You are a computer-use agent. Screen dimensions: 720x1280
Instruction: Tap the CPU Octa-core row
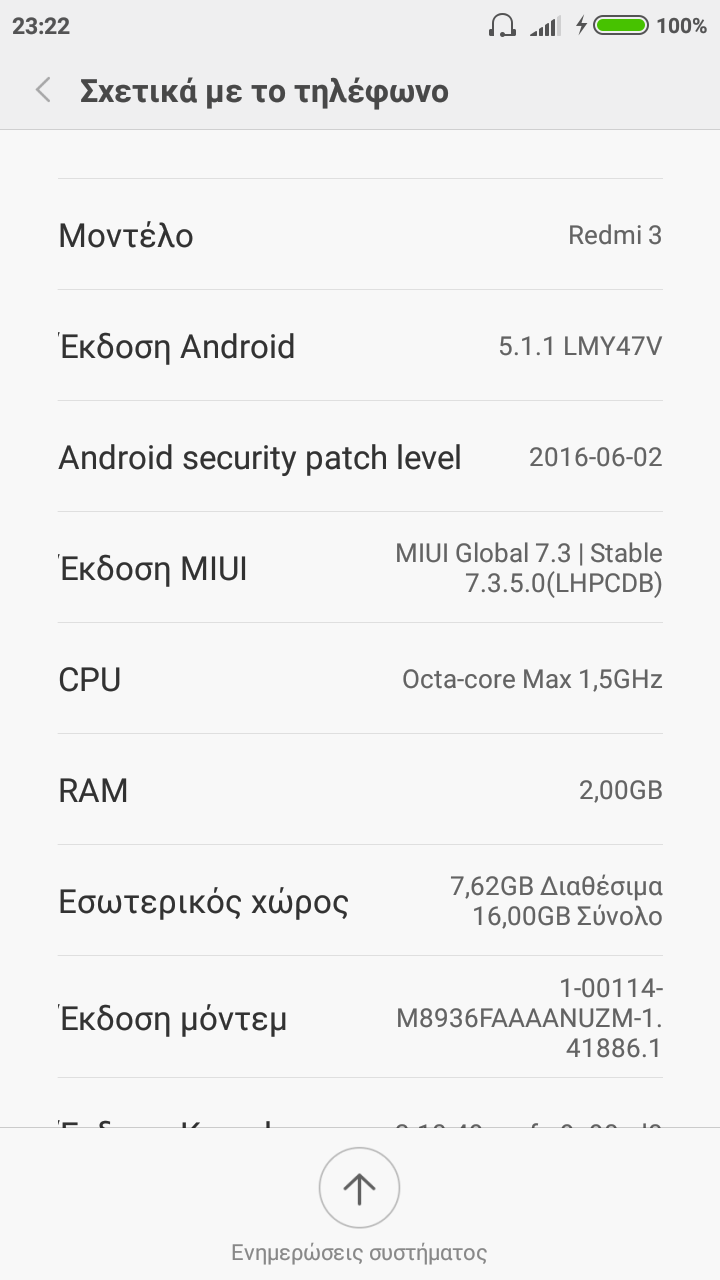(360, 679)
